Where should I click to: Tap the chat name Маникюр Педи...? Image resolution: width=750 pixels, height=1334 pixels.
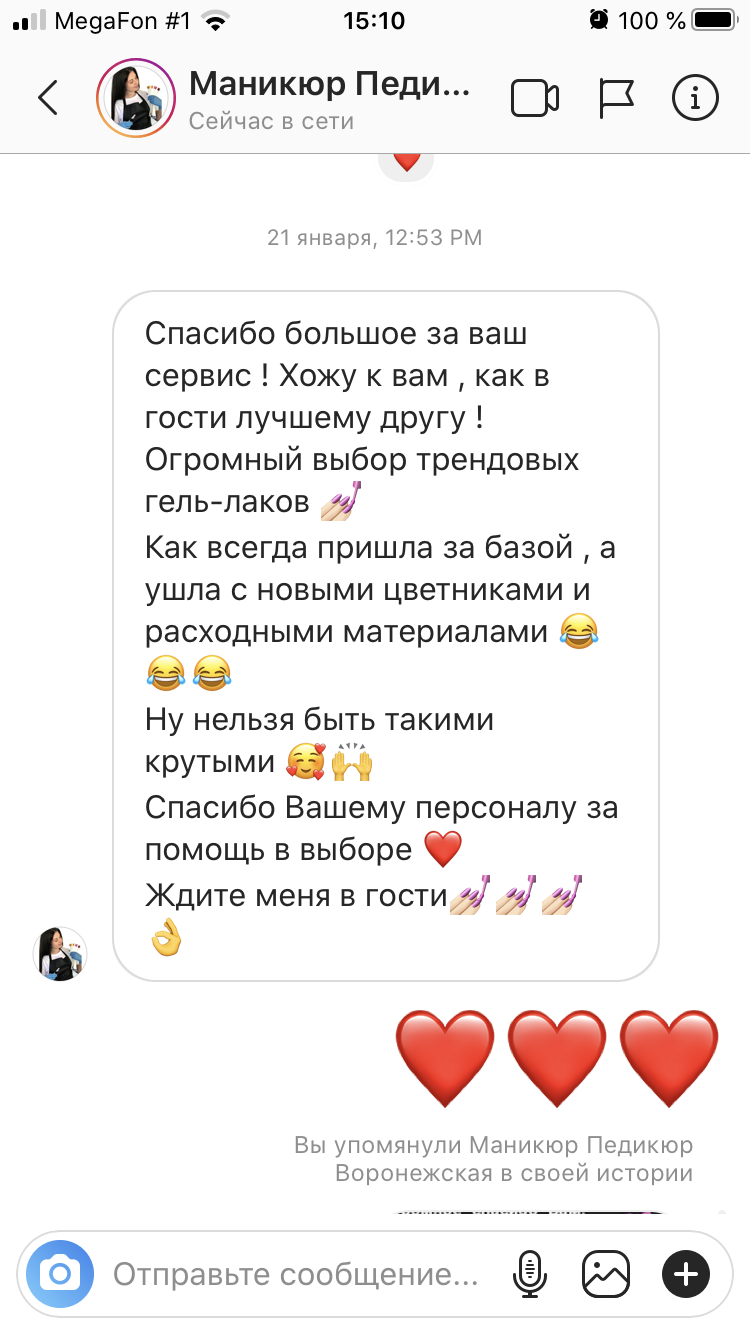(x=330, y=85)
